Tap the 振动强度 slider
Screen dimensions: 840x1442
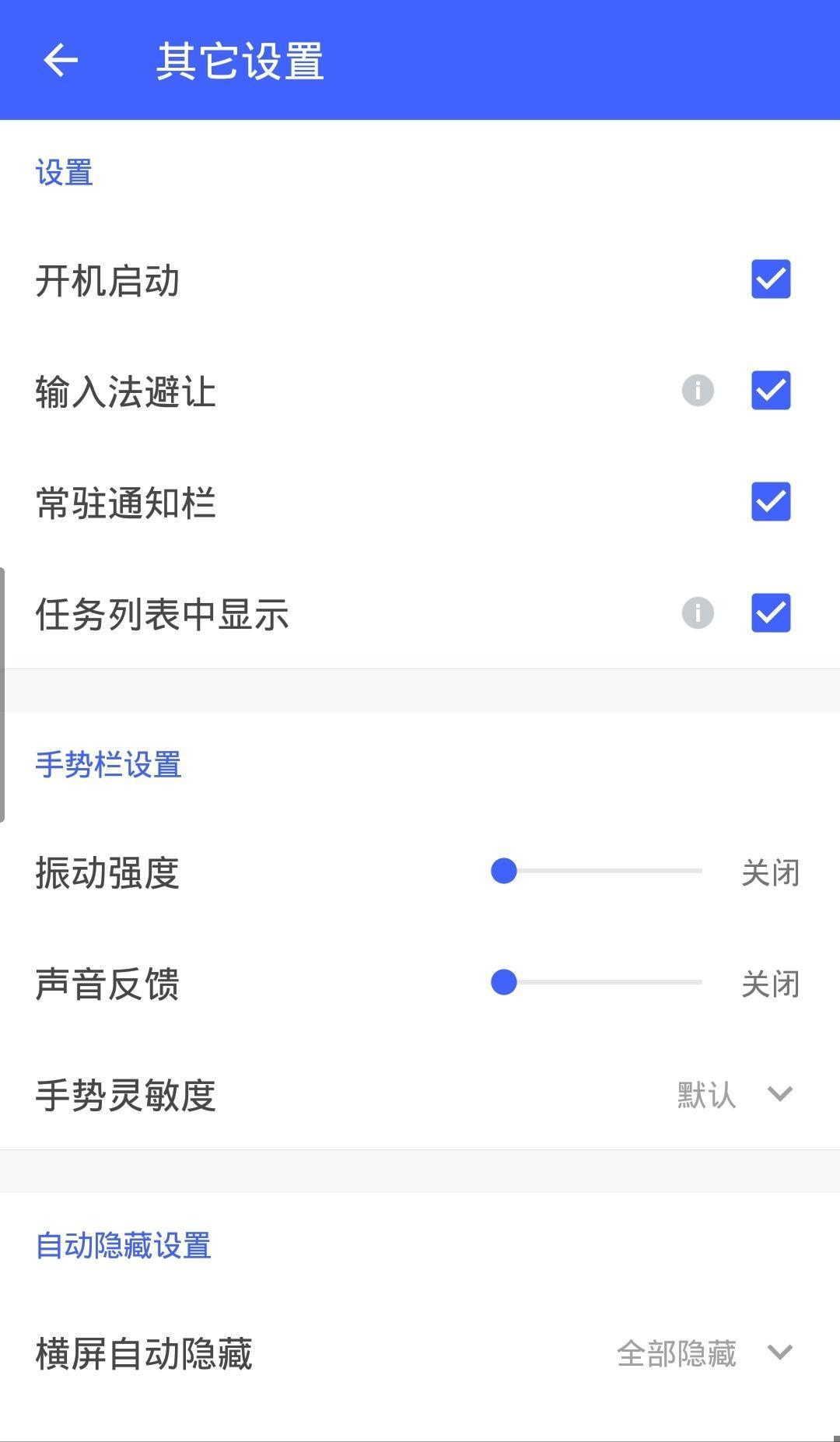click(x=597, y=872)
